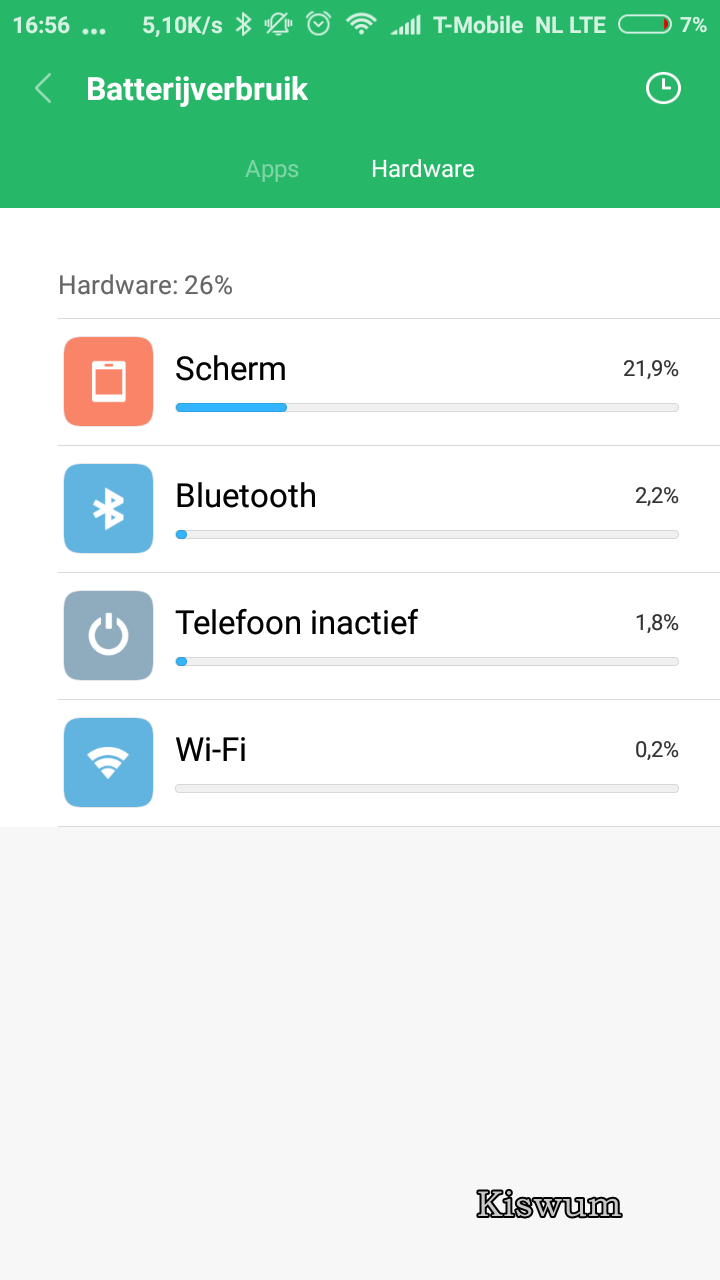Open Bluetooth battery usage details
Image resolution: width=720 pixels, height=1280 pixels.
389,509
